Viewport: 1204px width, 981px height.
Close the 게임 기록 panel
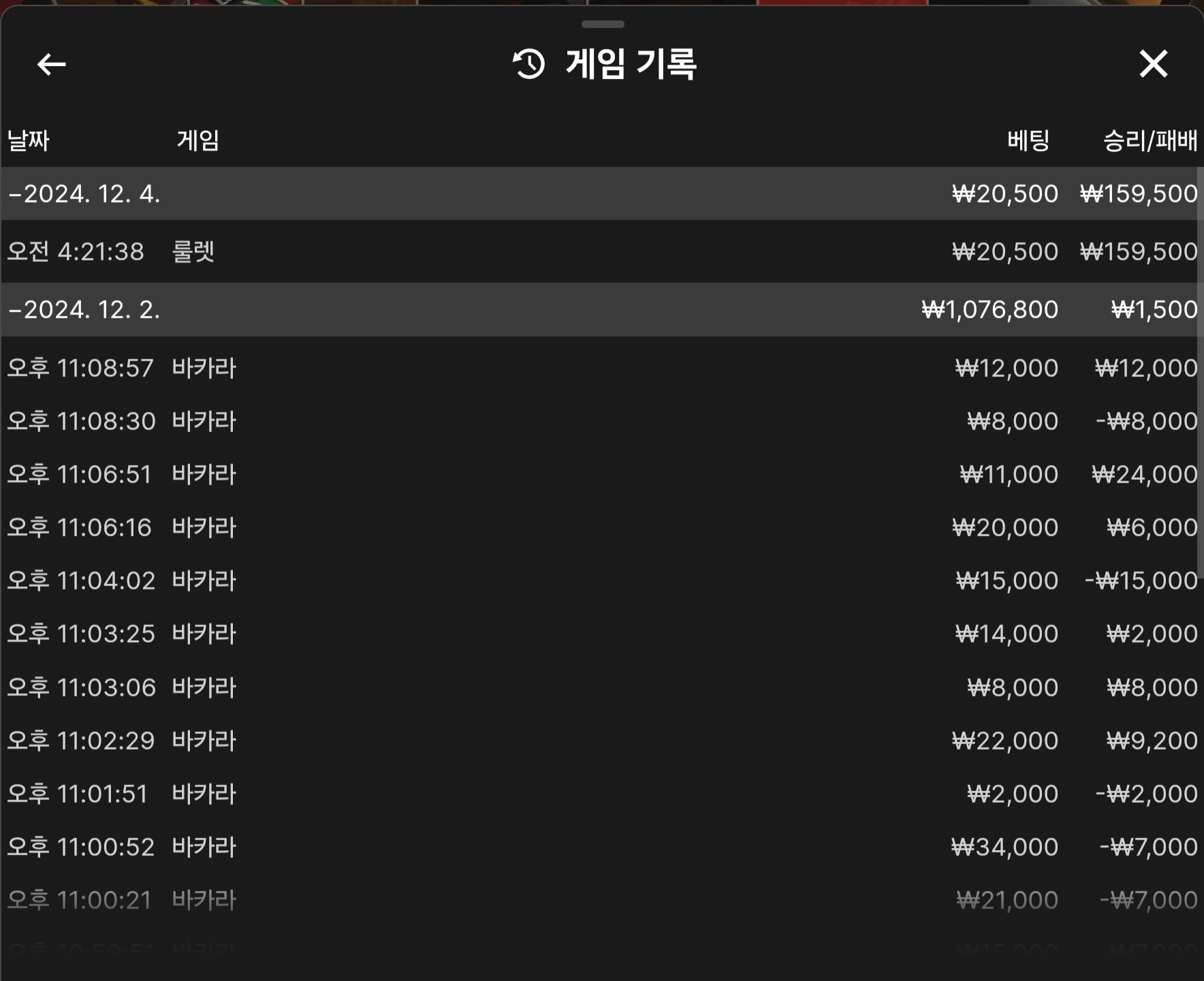tap(1153, 64)
